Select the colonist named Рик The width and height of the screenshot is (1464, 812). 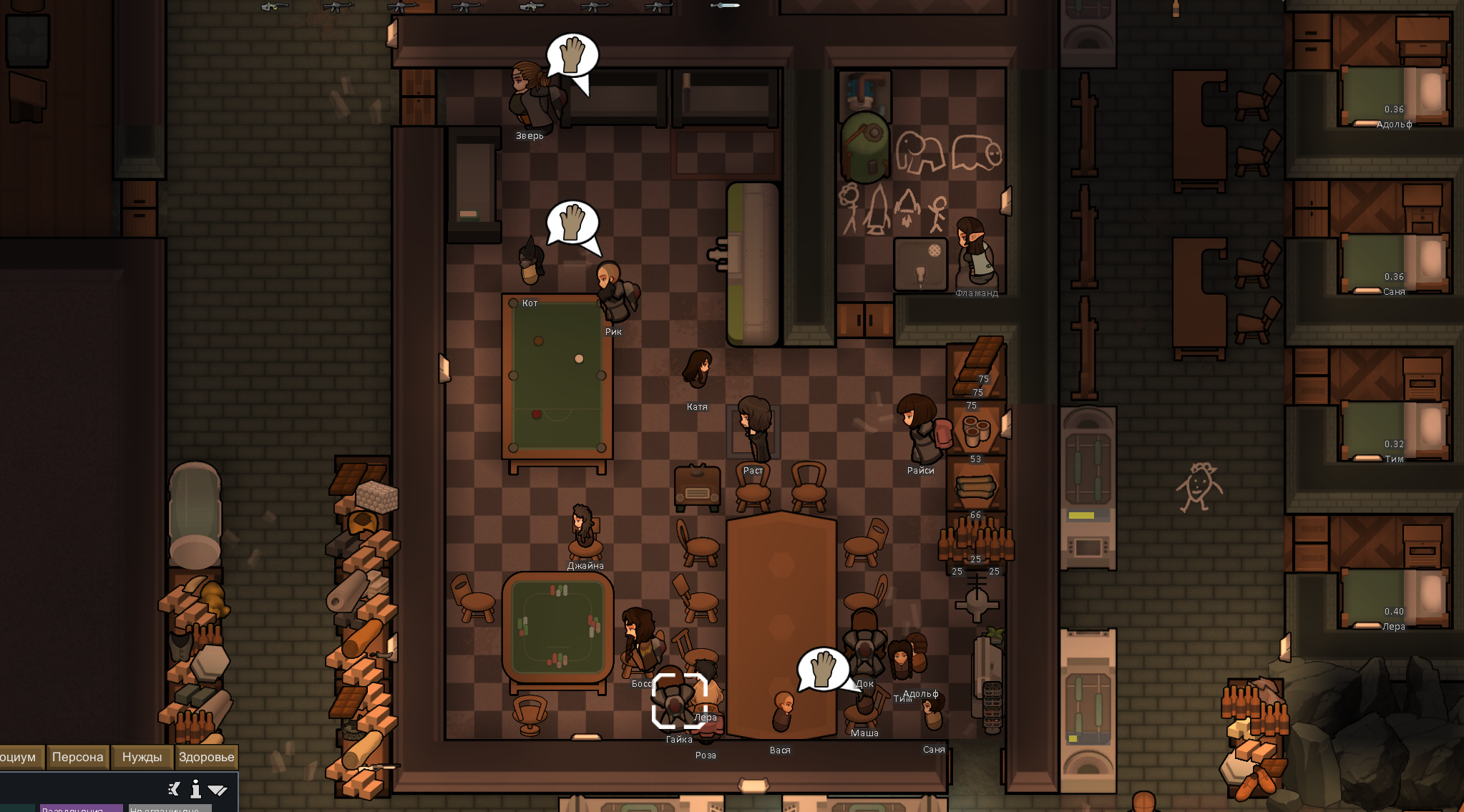(614, 293)
